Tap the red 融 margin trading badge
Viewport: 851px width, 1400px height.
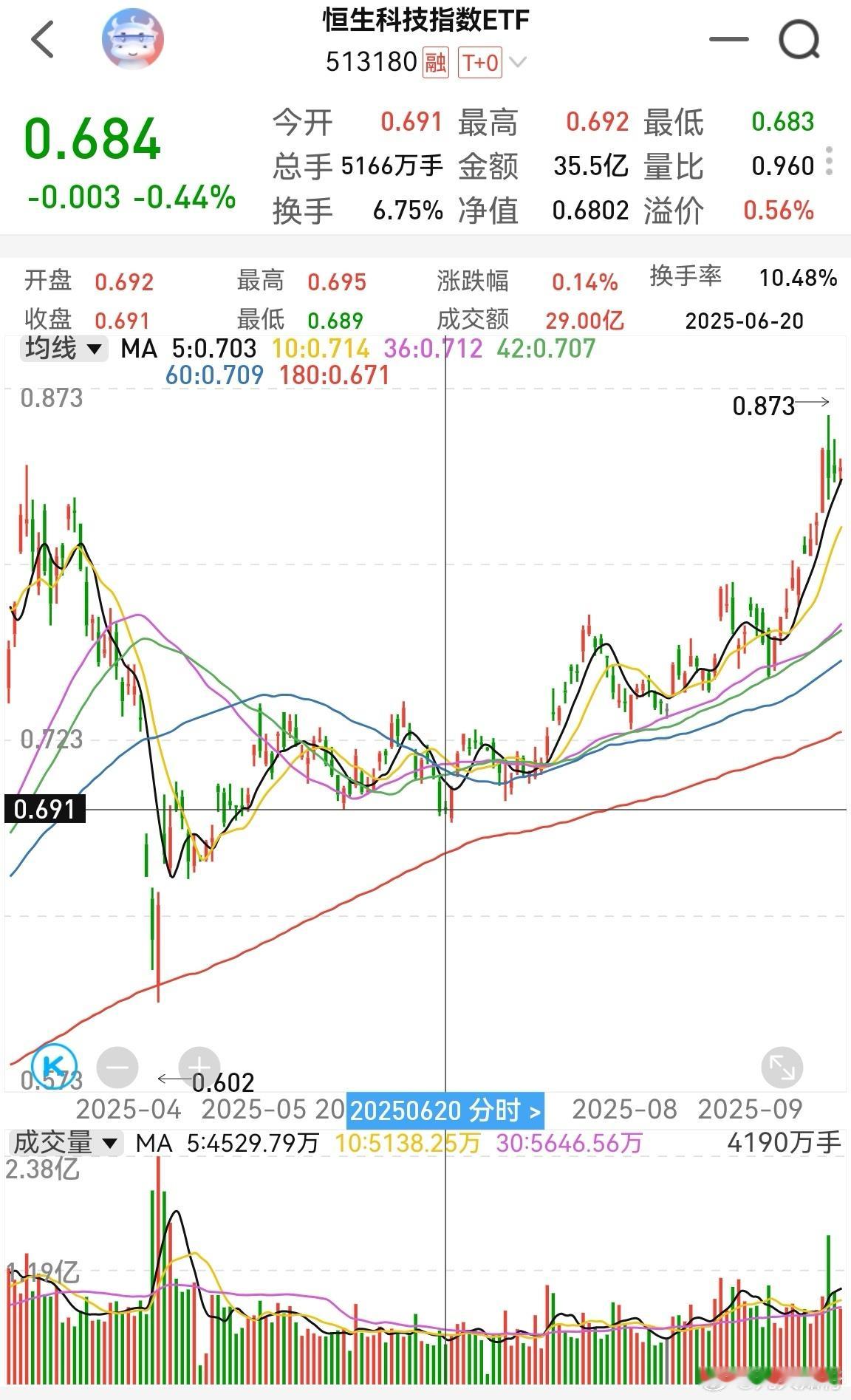434,63
